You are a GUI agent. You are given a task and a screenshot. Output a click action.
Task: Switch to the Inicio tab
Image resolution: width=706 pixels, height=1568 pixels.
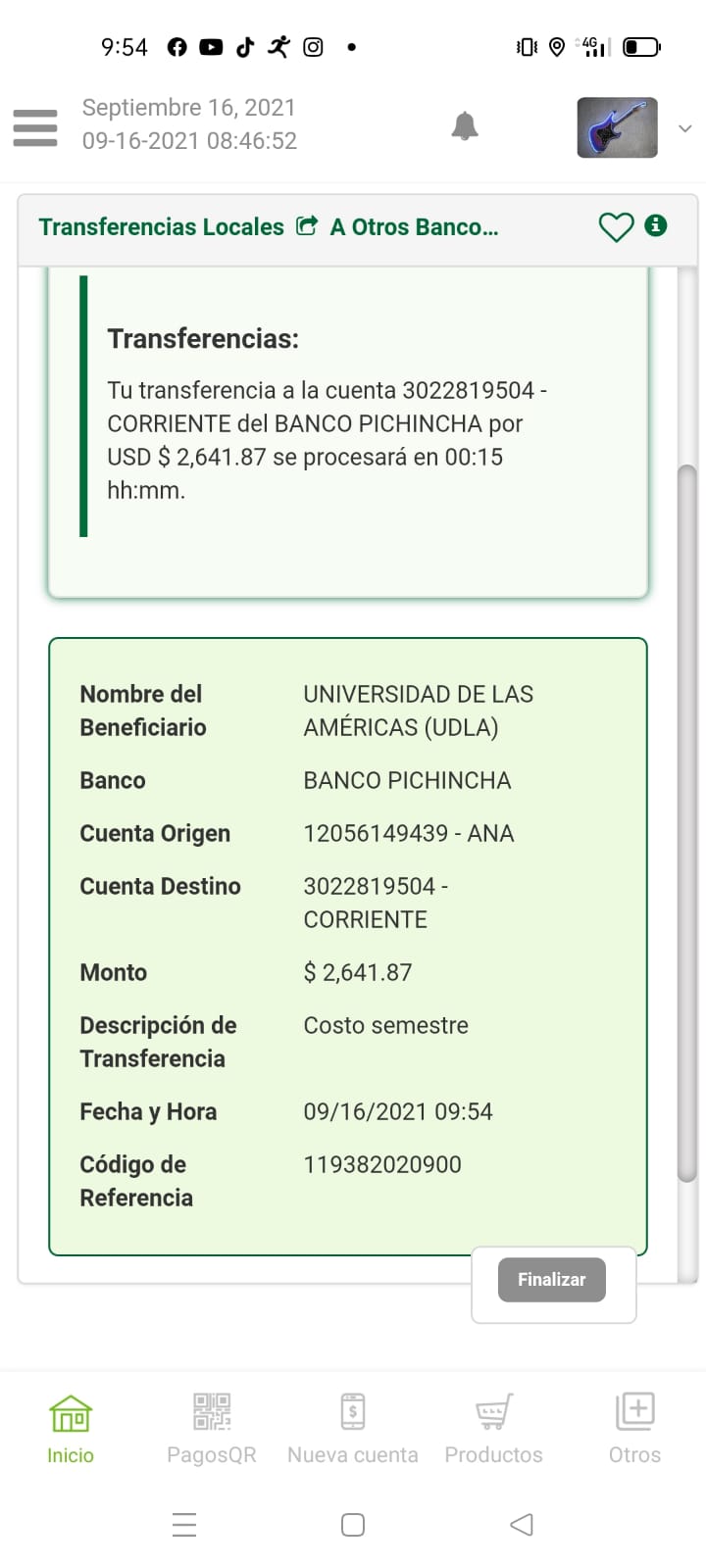pos(71,1429)
